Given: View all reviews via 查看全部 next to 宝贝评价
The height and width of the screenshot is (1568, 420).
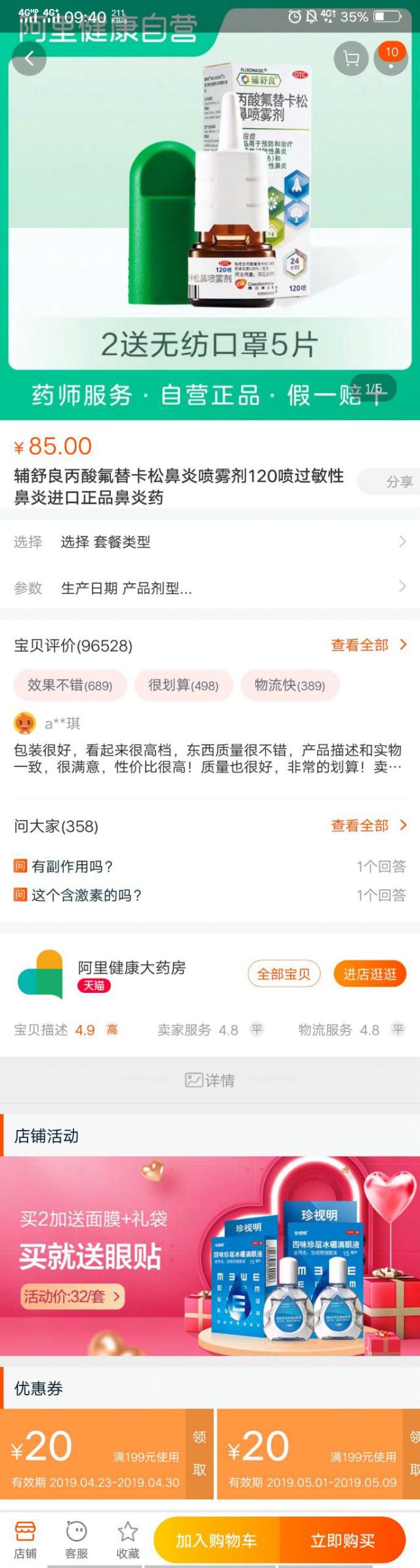Looking at the screenshot, I should point(368,645).
